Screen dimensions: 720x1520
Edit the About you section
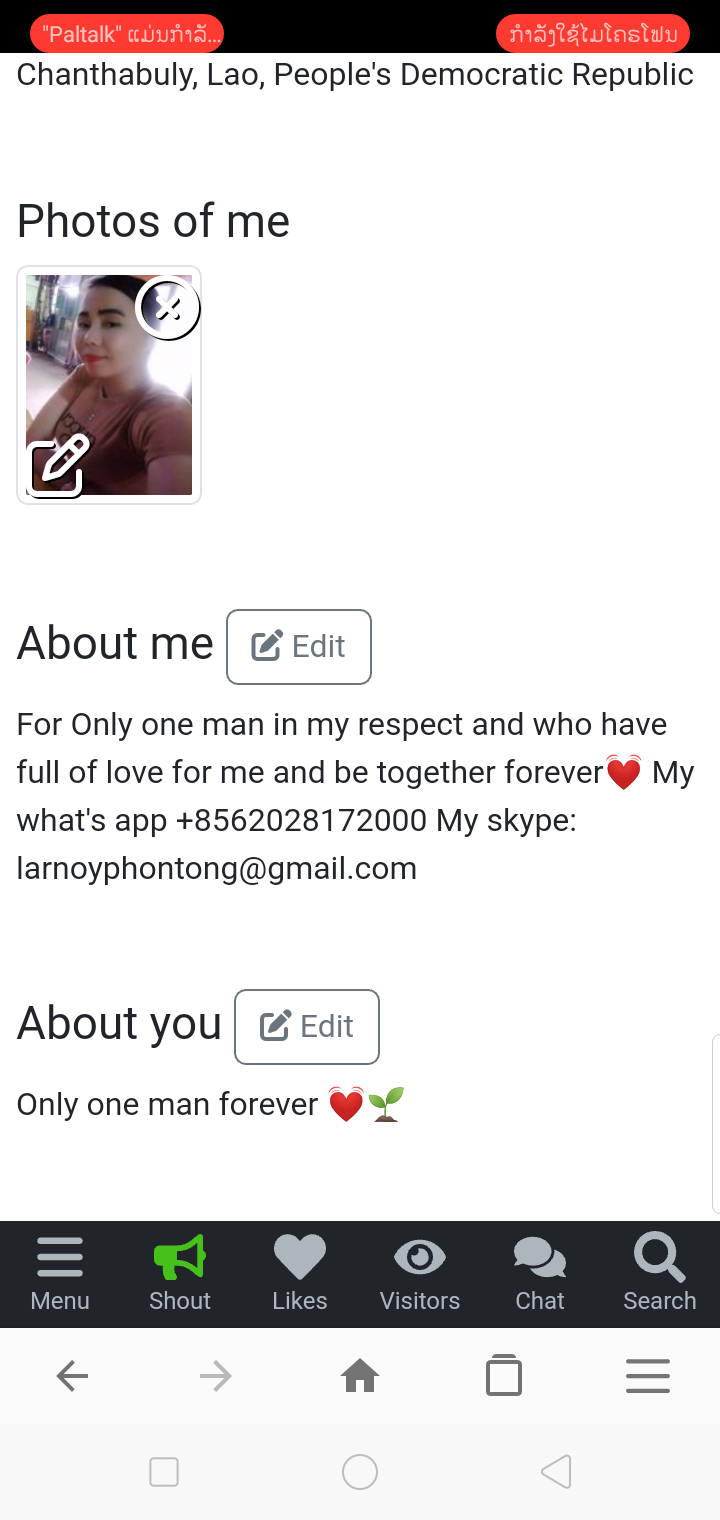pos(307,1027)
